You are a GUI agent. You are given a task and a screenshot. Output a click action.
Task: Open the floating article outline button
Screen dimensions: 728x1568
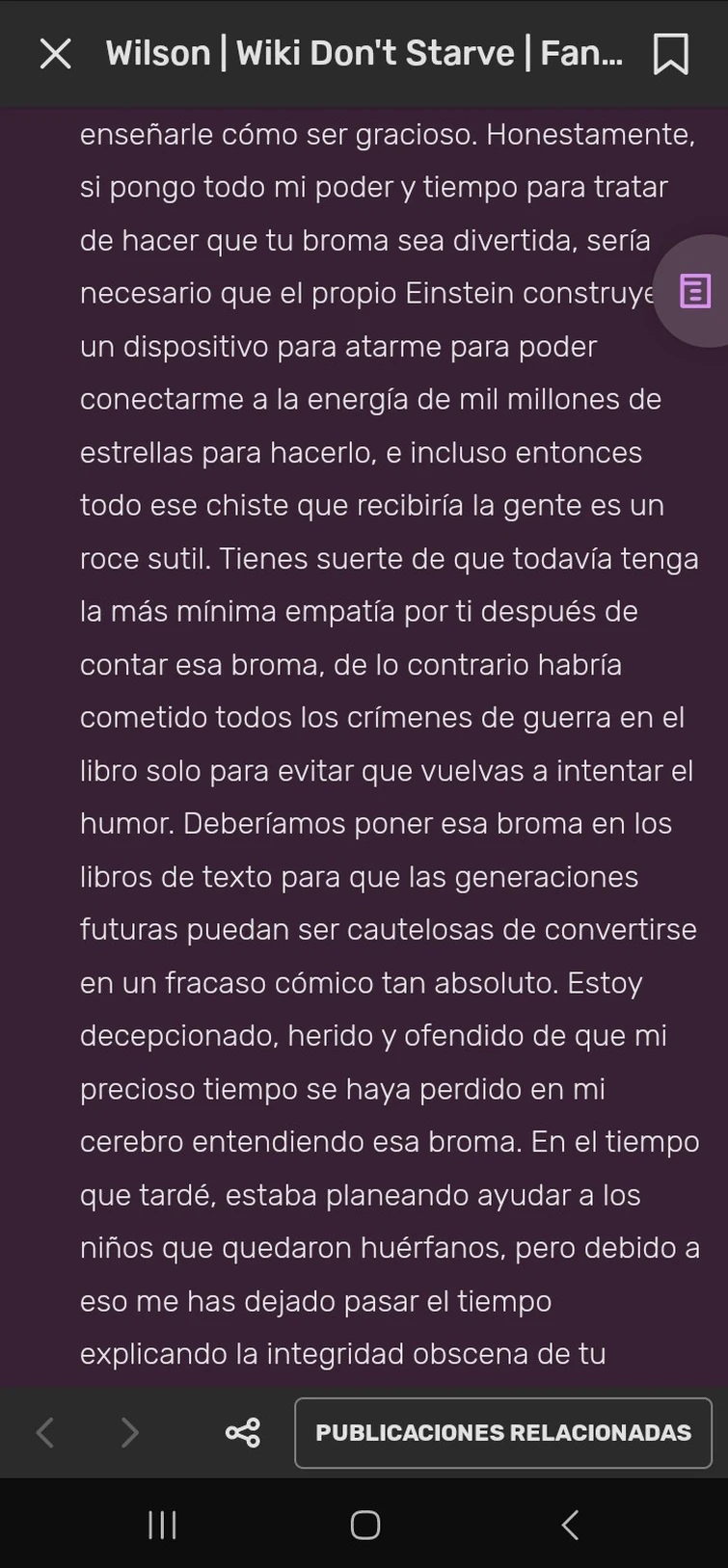tap(695, 290)
